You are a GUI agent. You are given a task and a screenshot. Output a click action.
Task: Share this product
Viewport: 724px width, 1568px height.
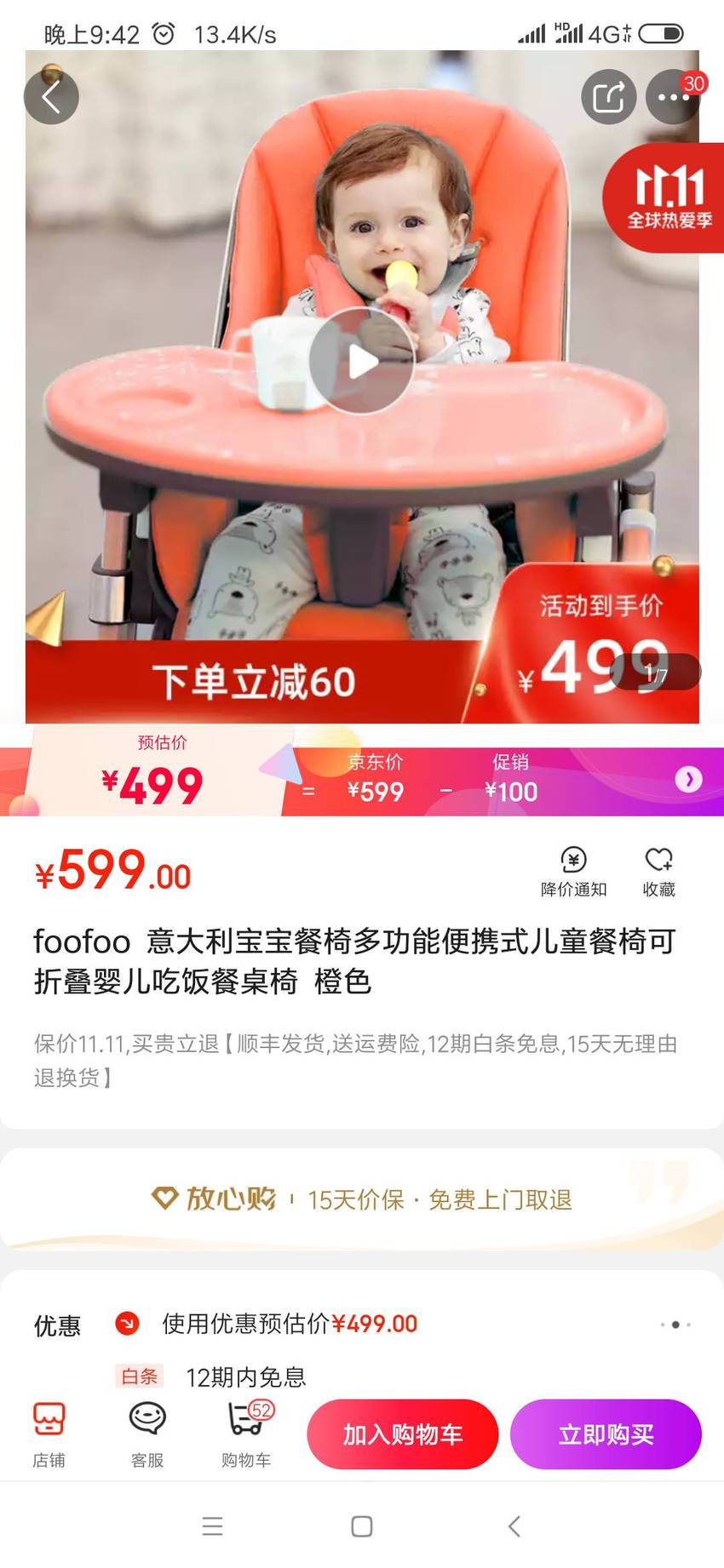pos(609,96)
